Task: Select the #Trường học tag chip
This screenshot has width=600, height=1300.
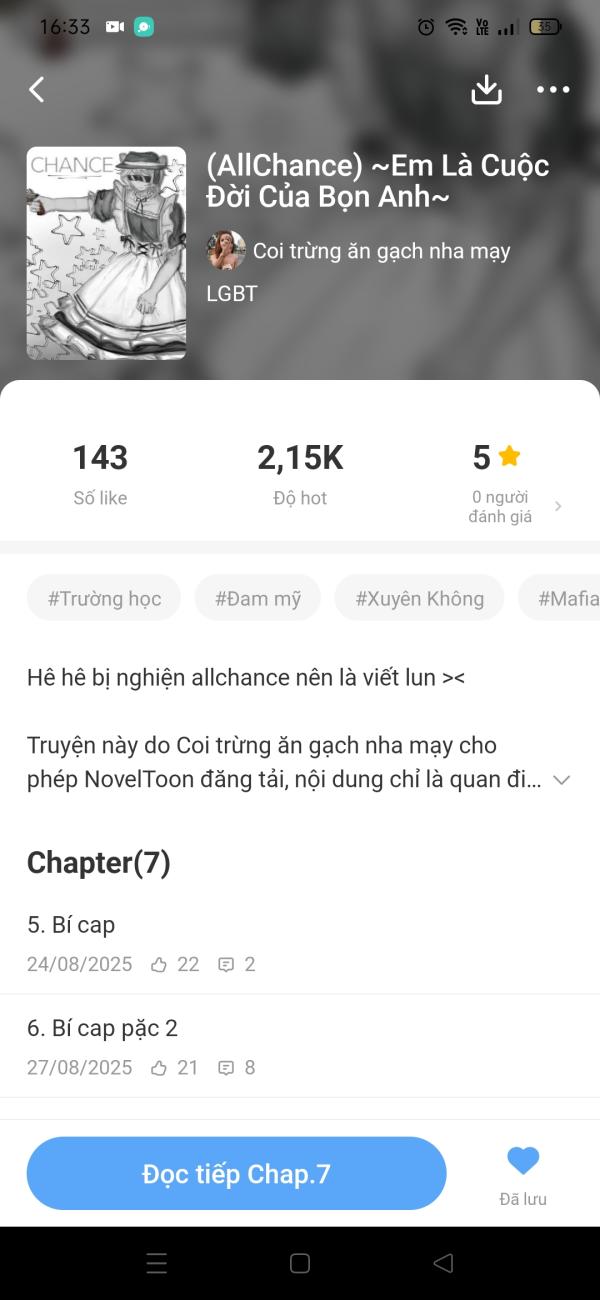Action: click(x=104, y=598)
